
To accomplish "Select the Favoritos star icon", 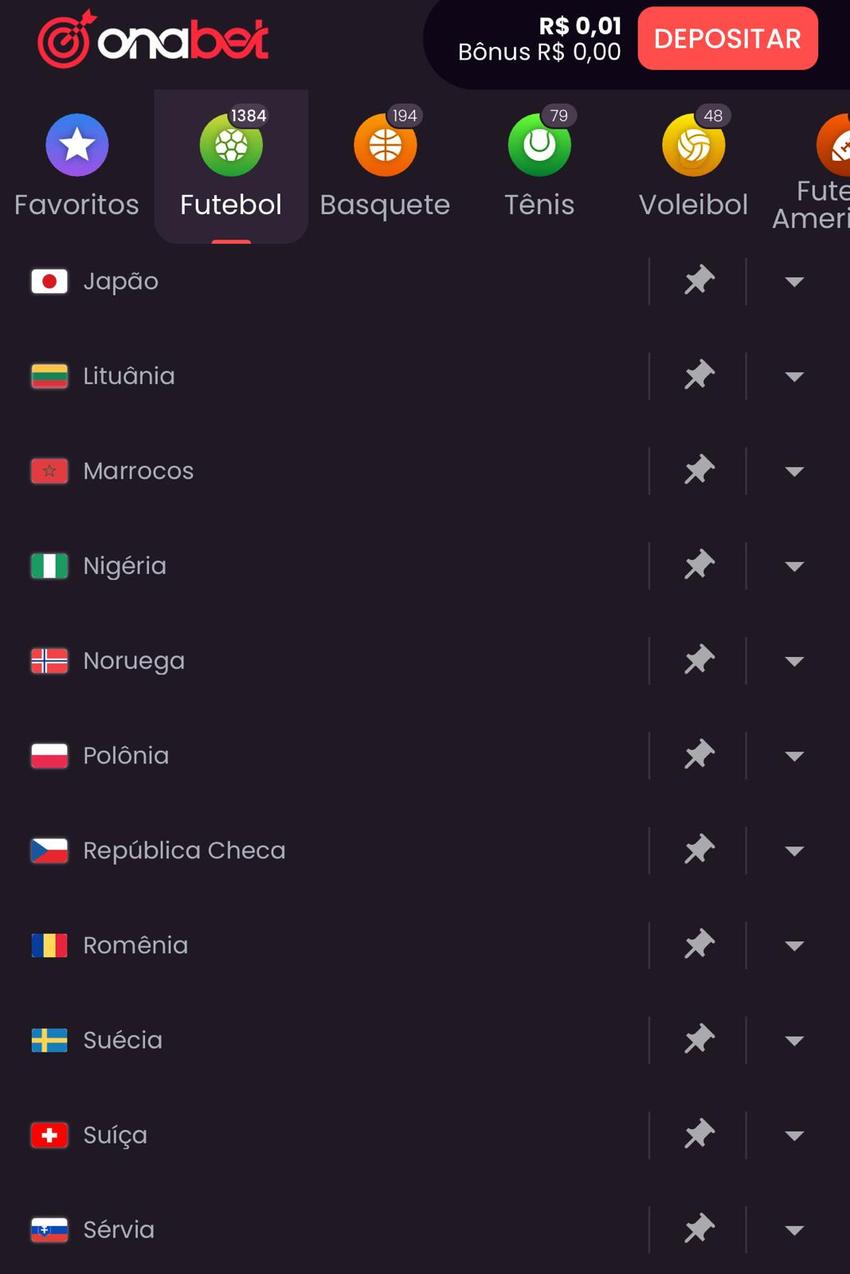I will (76, 144).
